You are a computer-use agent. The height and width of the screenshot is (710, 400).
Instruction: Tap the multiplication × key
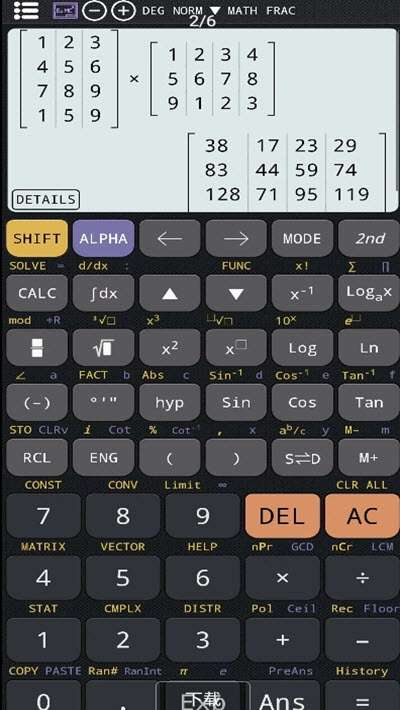pos(282,578)
